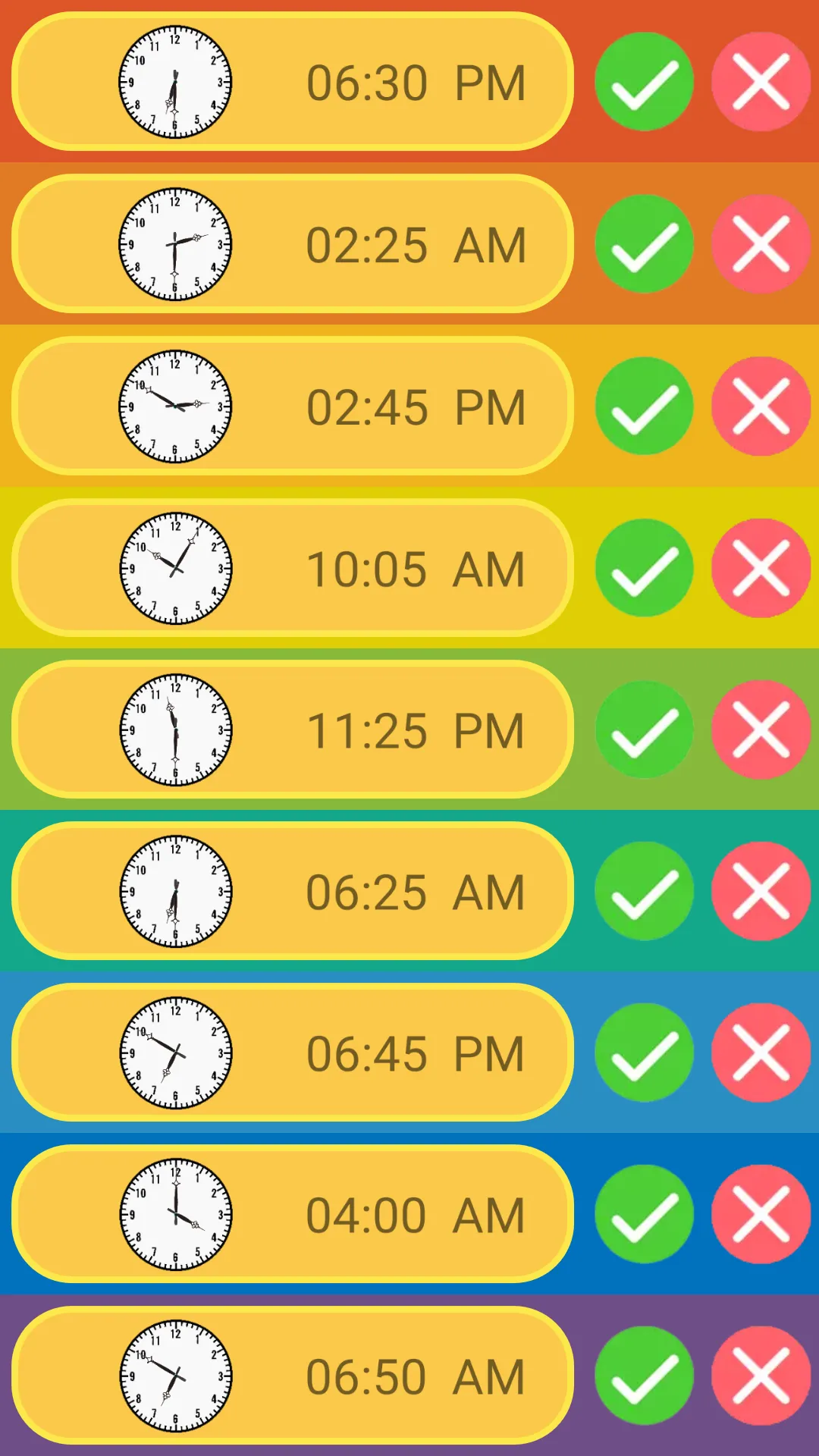
Task: Mark 06:30 PM as wrong
Action: (x=761, y=82)
